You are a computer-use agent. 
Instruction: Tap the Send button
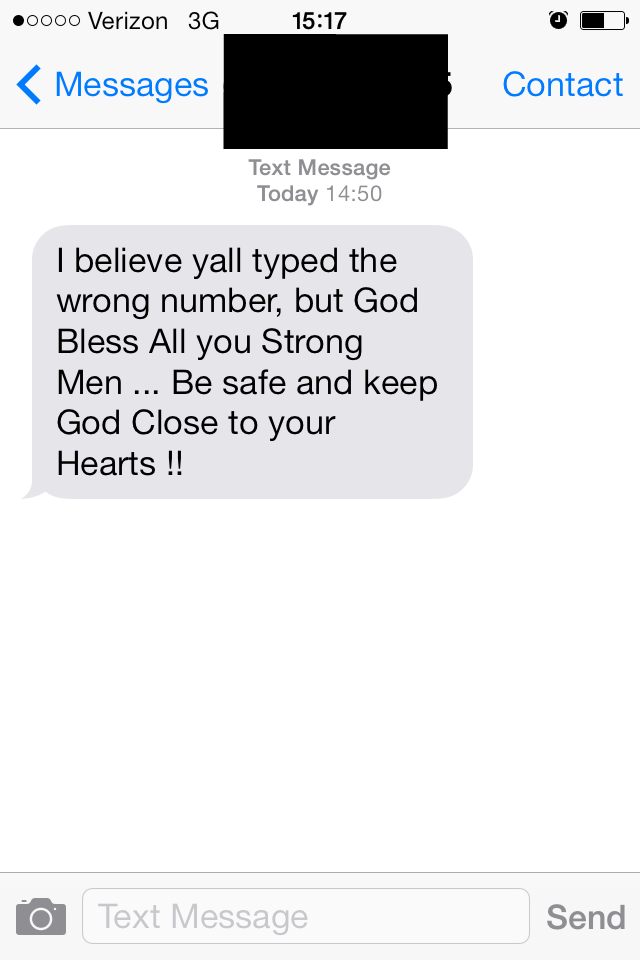pyautogui.click(x=585, y=917)
